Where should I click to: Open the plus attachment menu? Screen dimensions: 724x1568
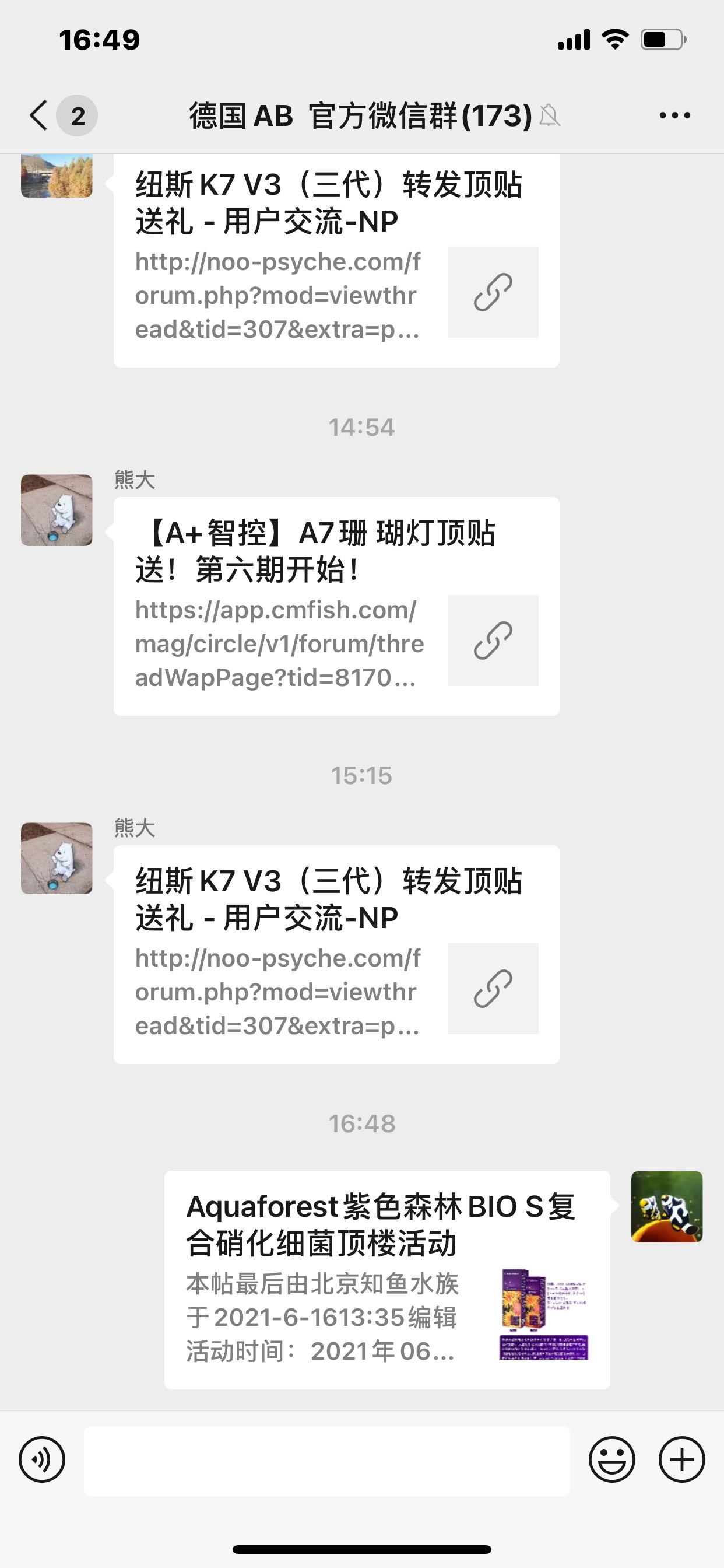coord(681,1459)
